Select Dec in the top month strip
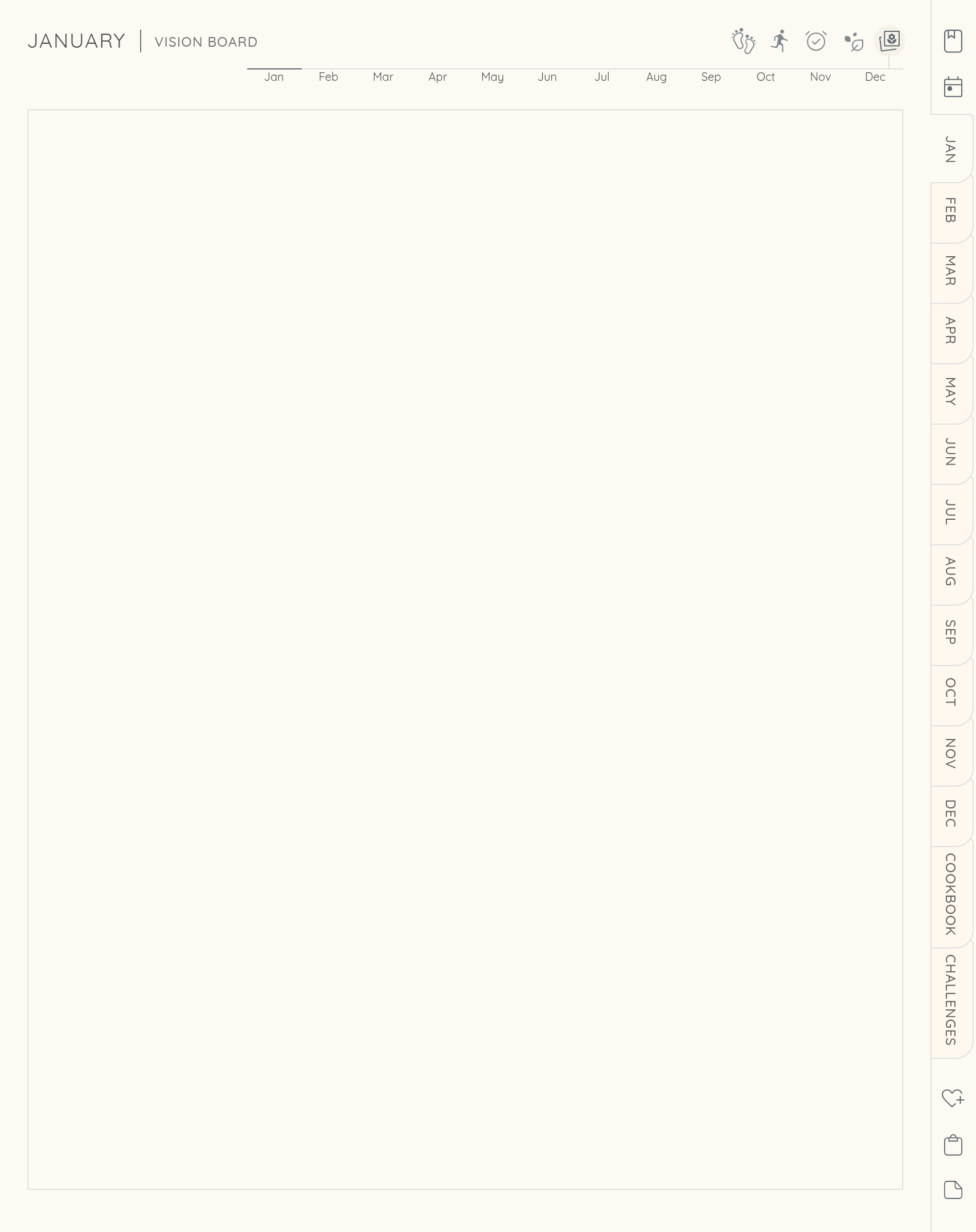Screen dimensions: 976x1232 pyautogui.click(x=875, y=77)
